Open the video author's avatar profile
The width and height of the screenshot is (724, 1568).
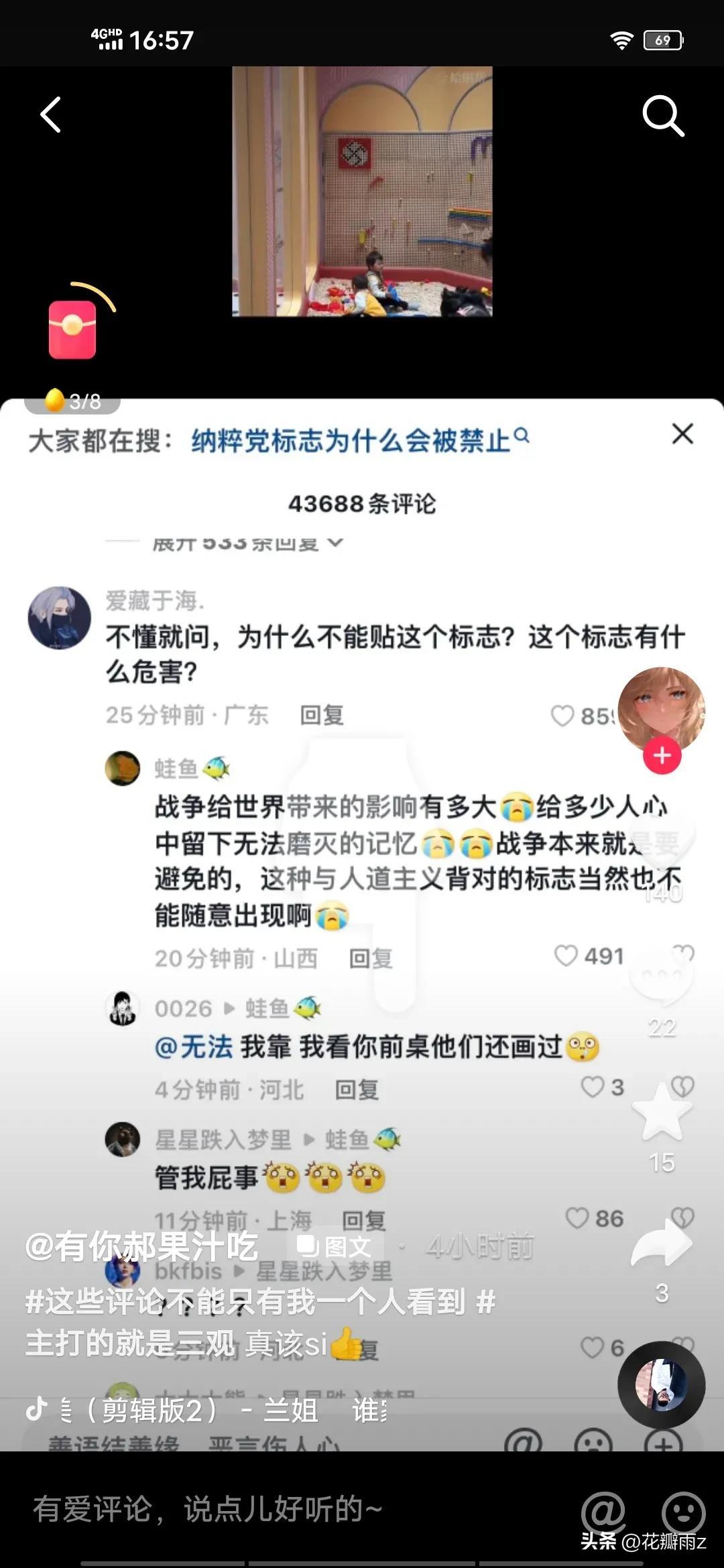point(661,709)
